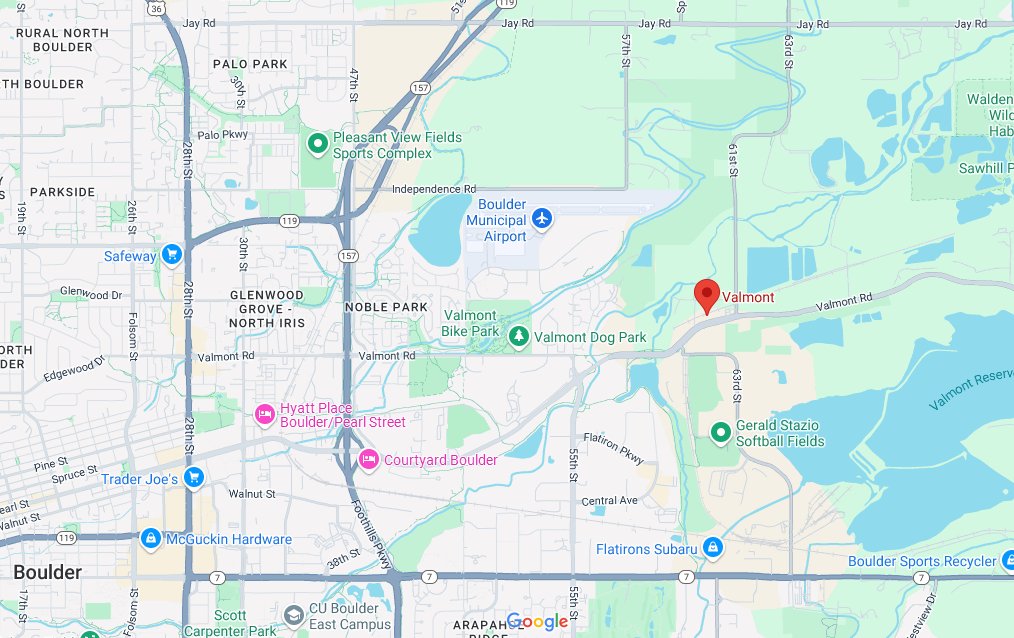Select the Courtyard Boulder hotel marker
1014x638 pixels.
pyautogui.click(x=367, y=459)
